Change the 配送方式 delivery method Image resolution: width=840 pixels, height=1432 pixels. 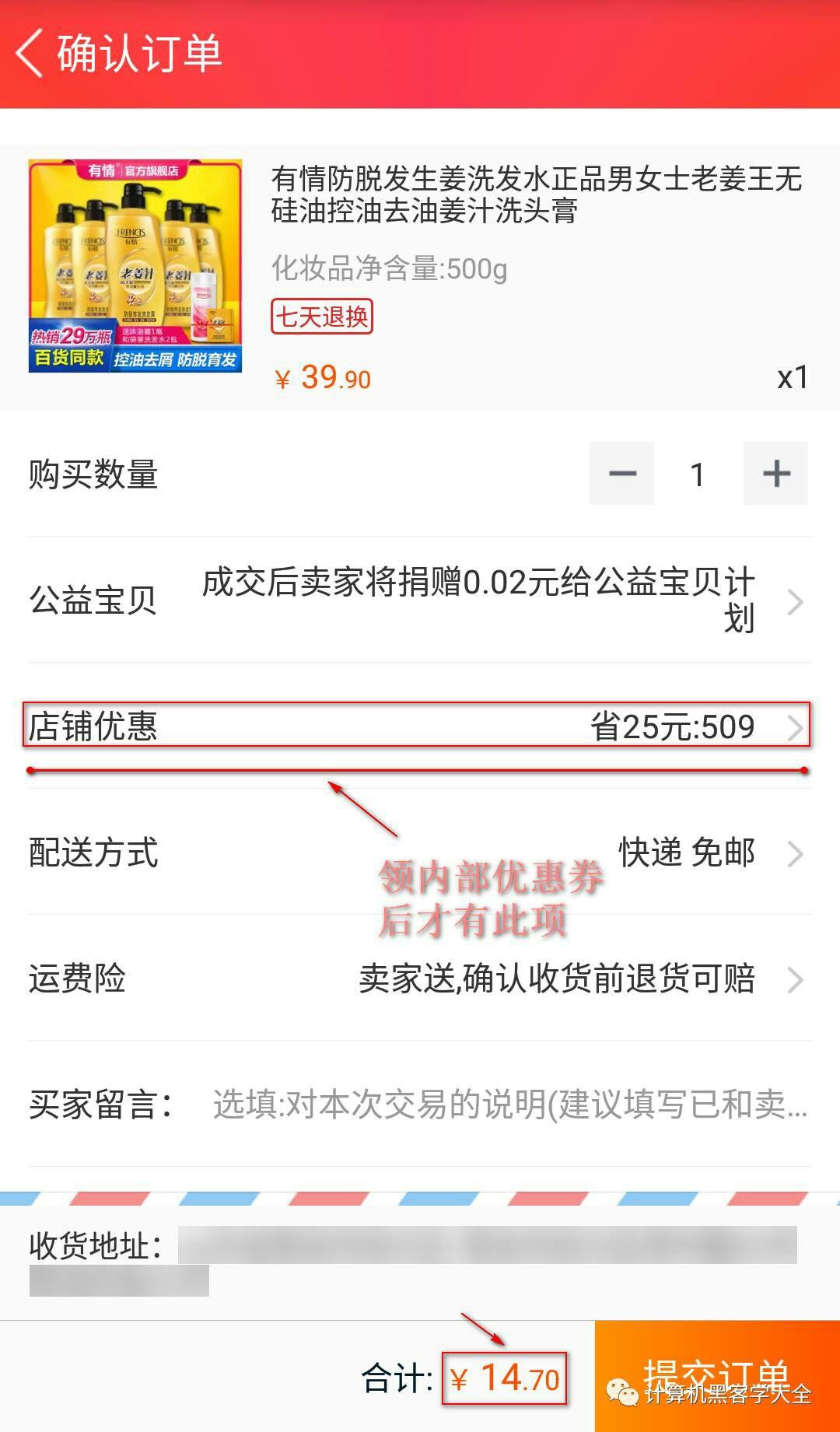pos(420,853)
